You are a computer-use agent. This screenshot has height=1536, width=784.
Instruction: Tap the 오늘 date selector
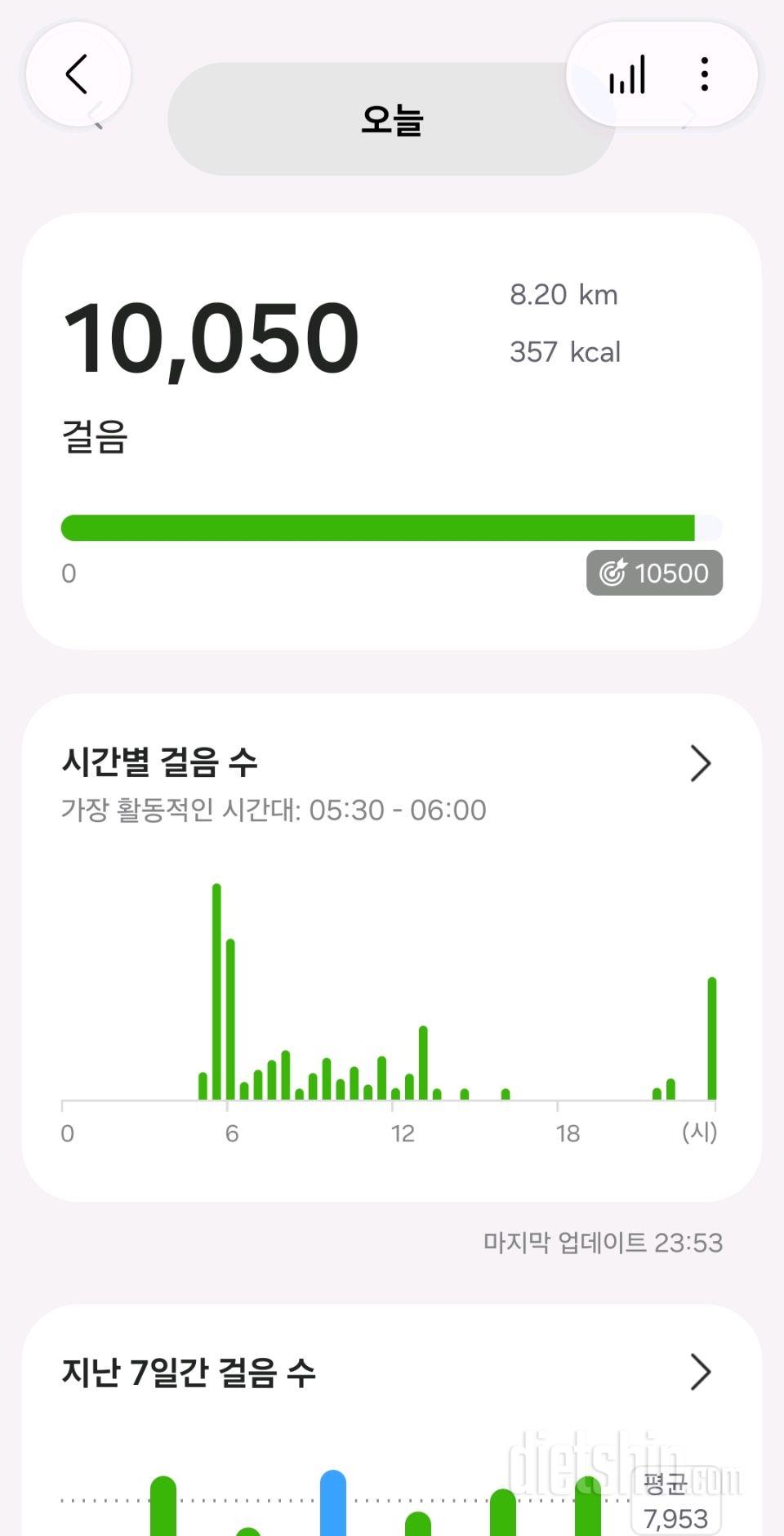click(391, 119)
